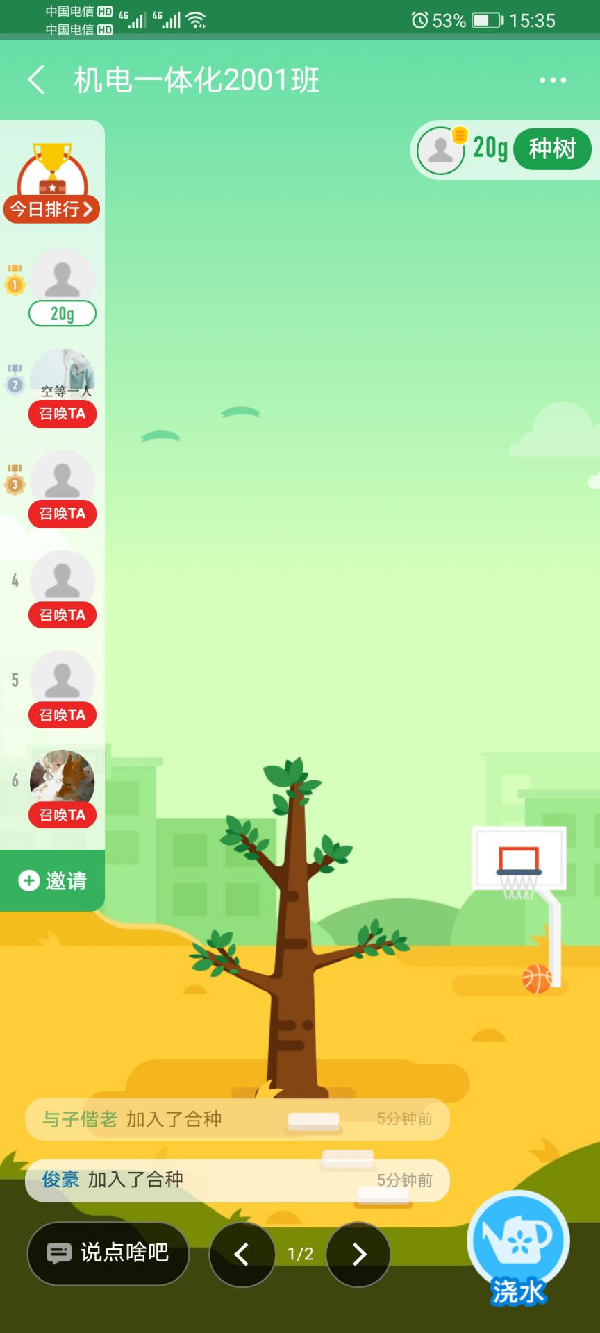The width and height of the screenshot is (600, 1333).
Task: Open the three-dot overflow menu
Action: click(552, 81)
